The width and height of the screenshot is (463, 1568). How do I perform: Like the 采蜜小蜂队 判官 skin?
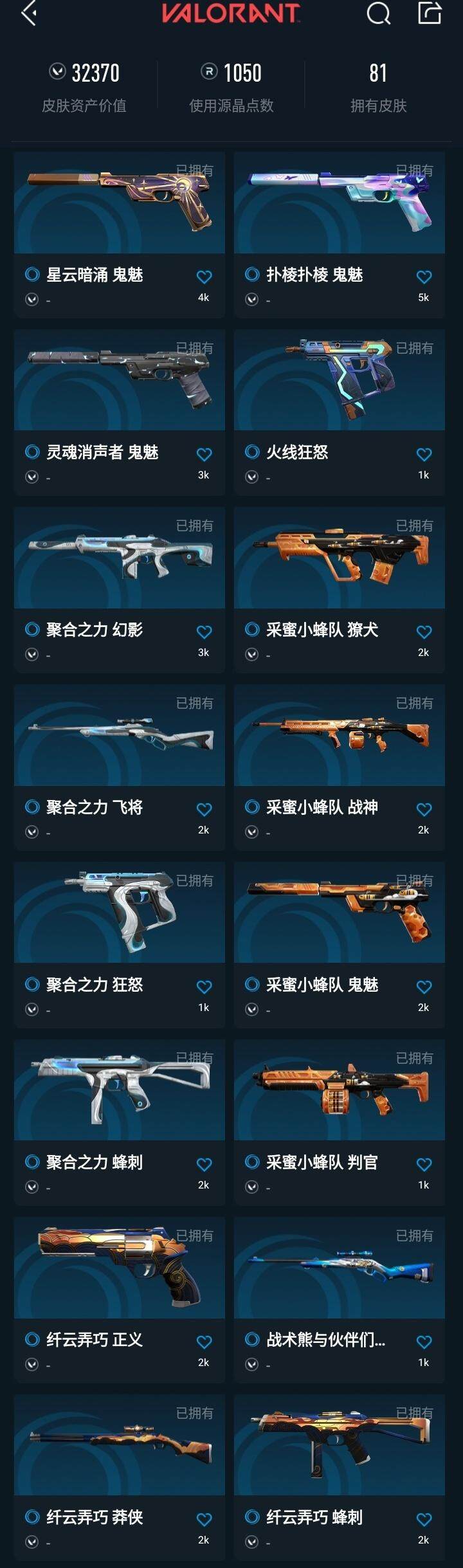click(424, 1165)
